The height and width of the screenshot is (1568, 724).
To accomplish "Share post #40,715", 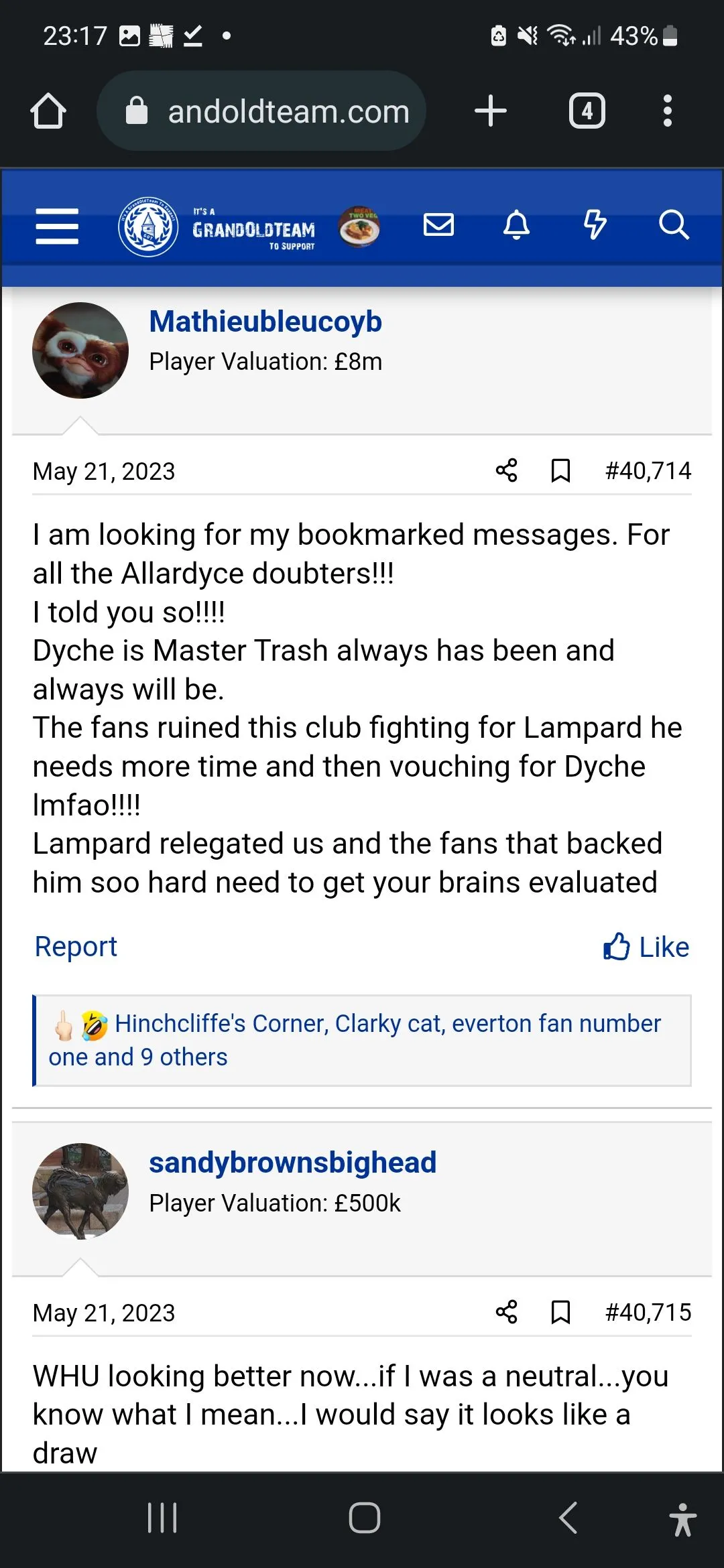I will [507, 1312].
